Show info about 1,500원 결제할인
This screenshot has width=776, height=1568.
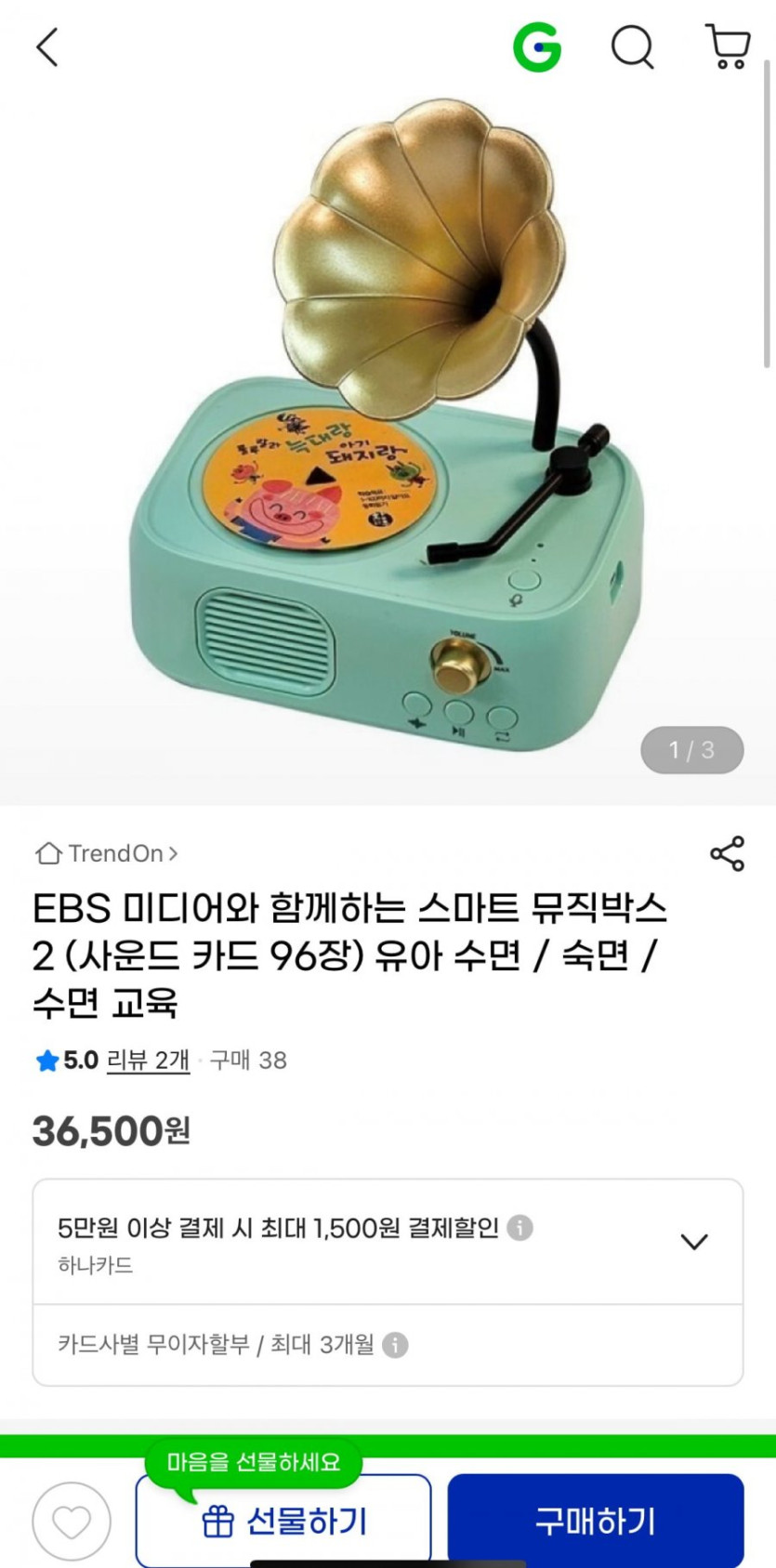coord(520,1228)
